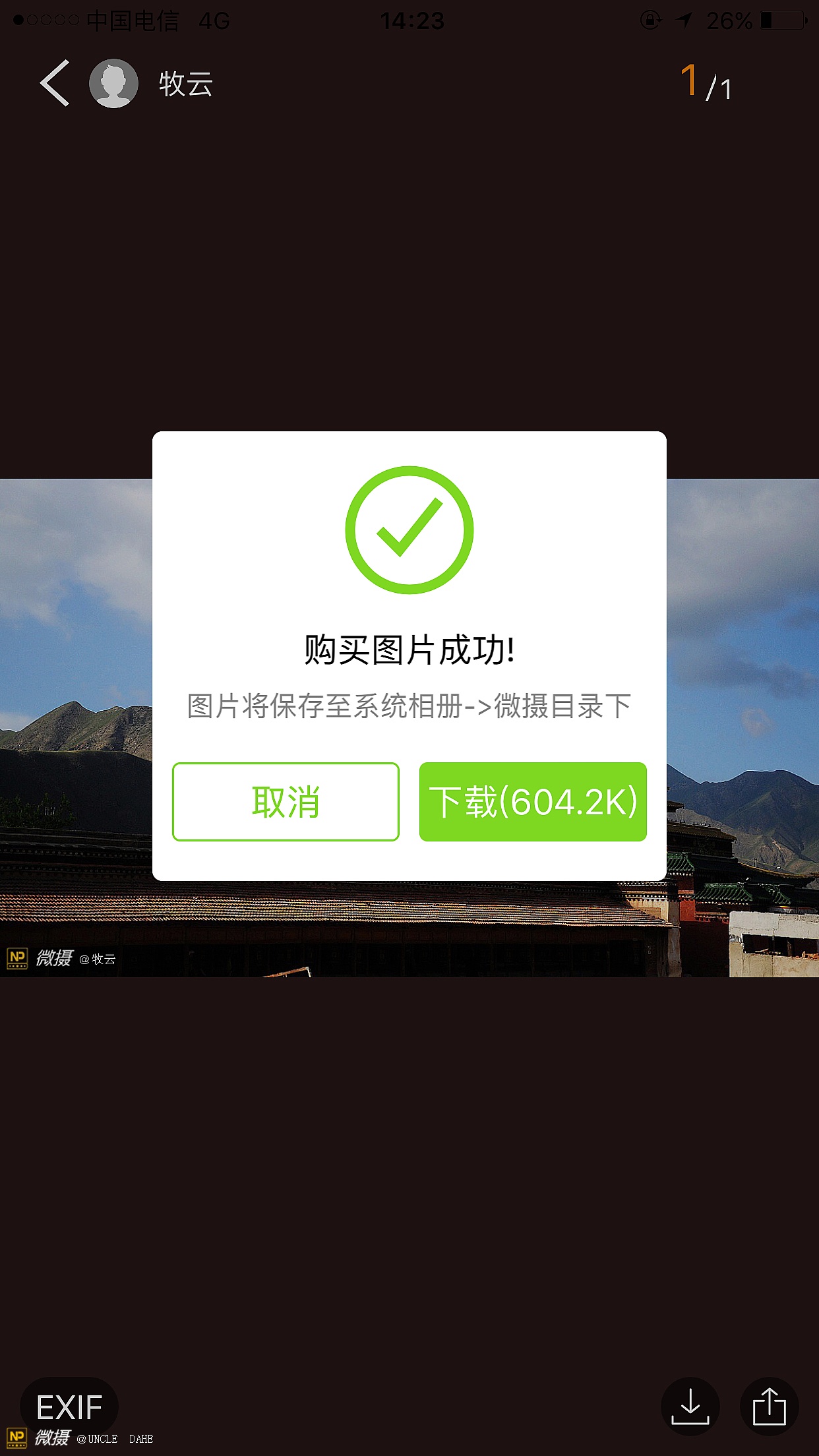Download the purchased image (604.2K)
Viewport: 819px width, 1456px height.
pos(533,801)
